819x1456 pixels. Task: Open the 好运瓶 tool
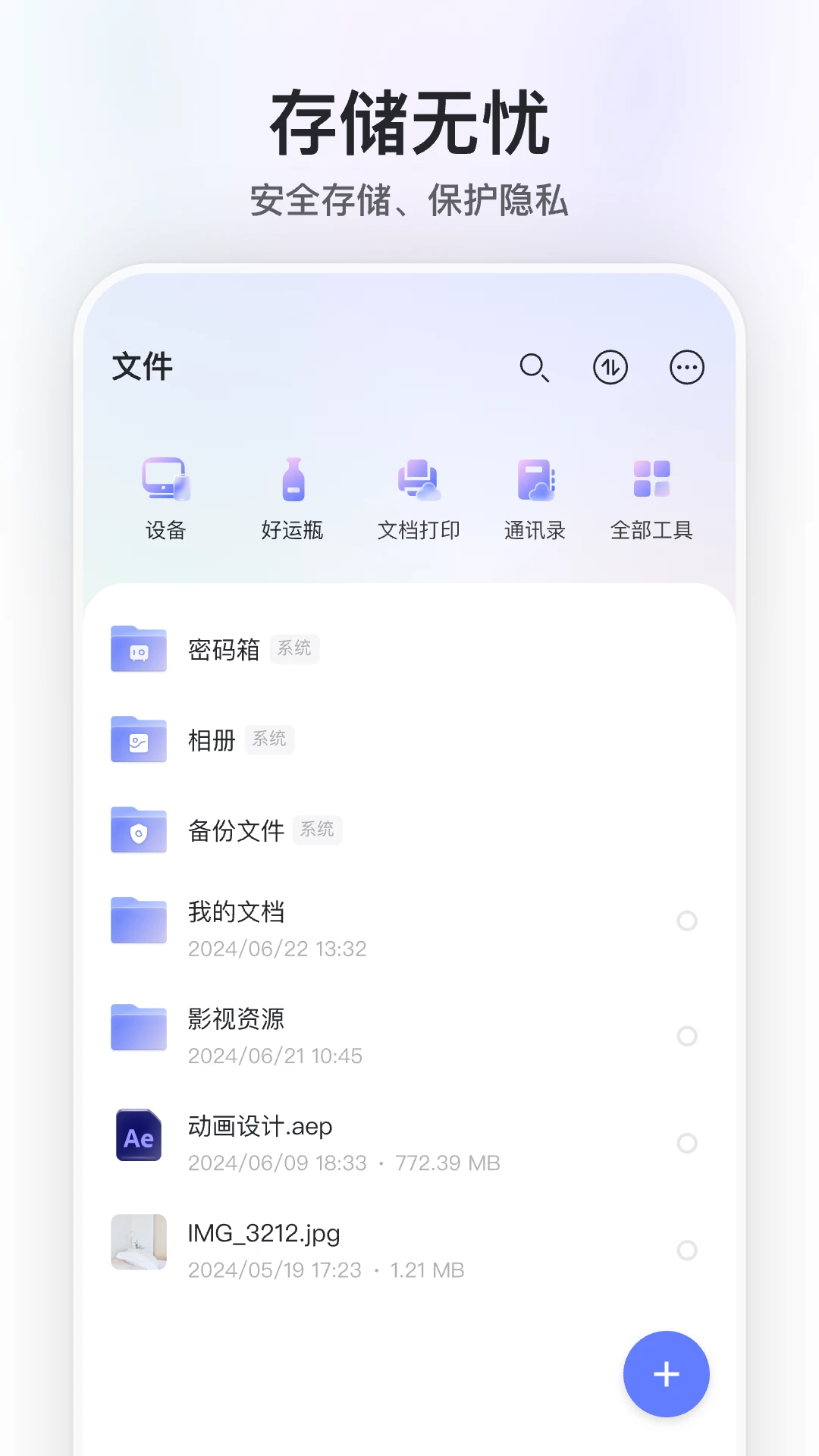click(292, 497)
